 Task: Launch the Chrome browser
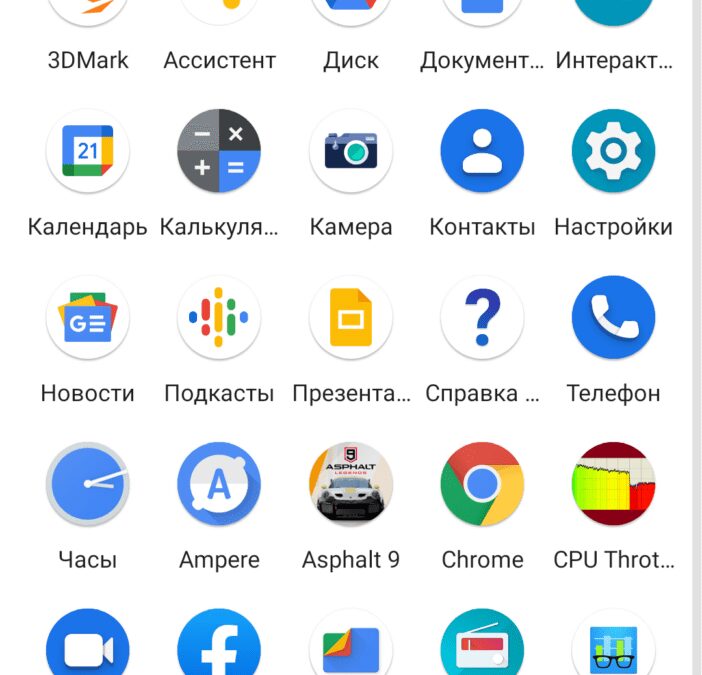pos(482,484)
